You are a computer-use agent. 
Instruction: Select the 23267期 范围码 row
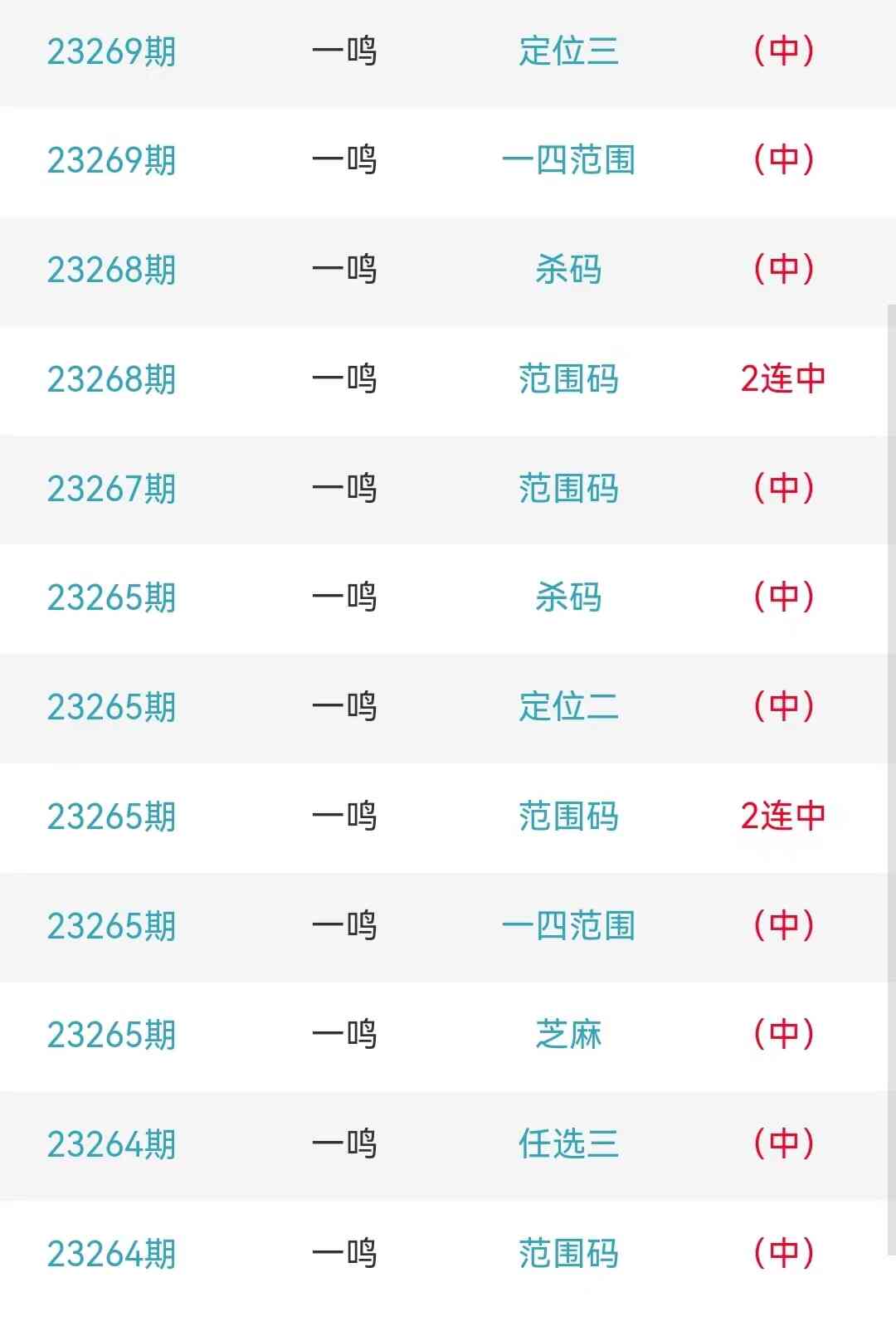coord(568,489)
